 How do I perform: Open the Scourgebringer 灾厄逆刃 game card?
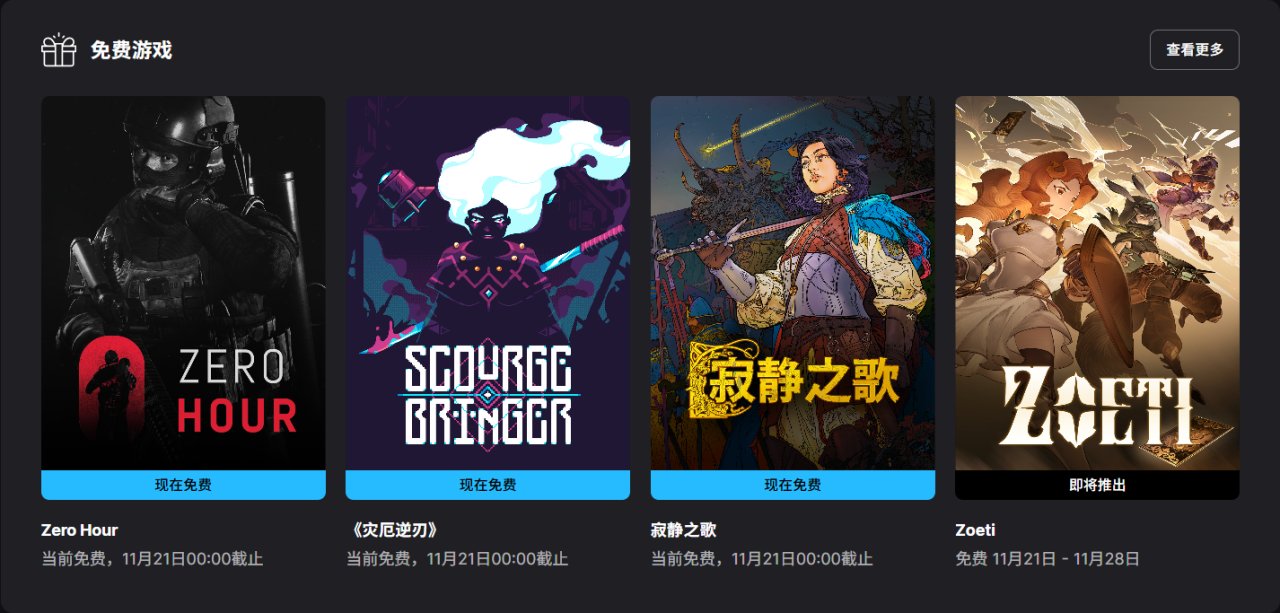tap(487, 285)
